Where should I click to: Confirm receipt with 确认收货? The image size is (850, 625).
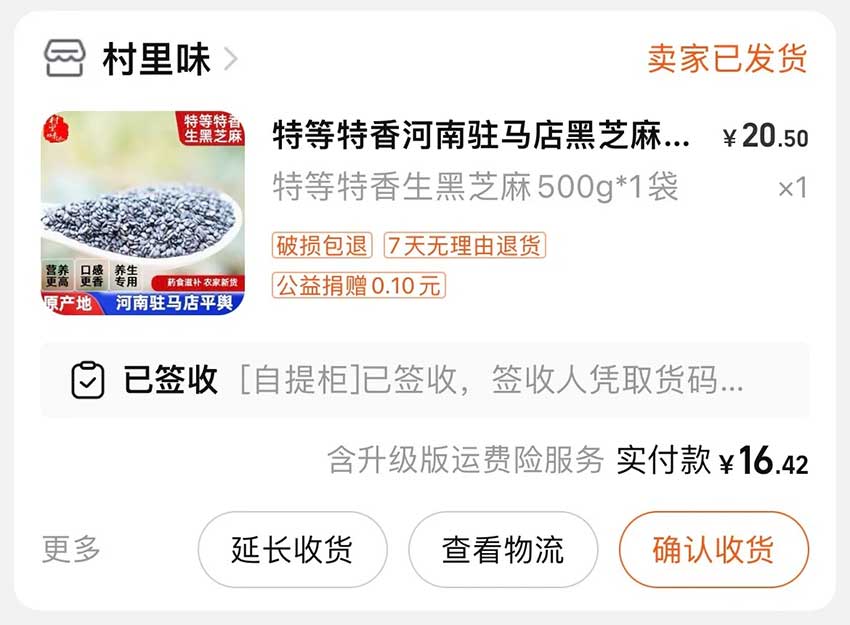click(713, 549)
